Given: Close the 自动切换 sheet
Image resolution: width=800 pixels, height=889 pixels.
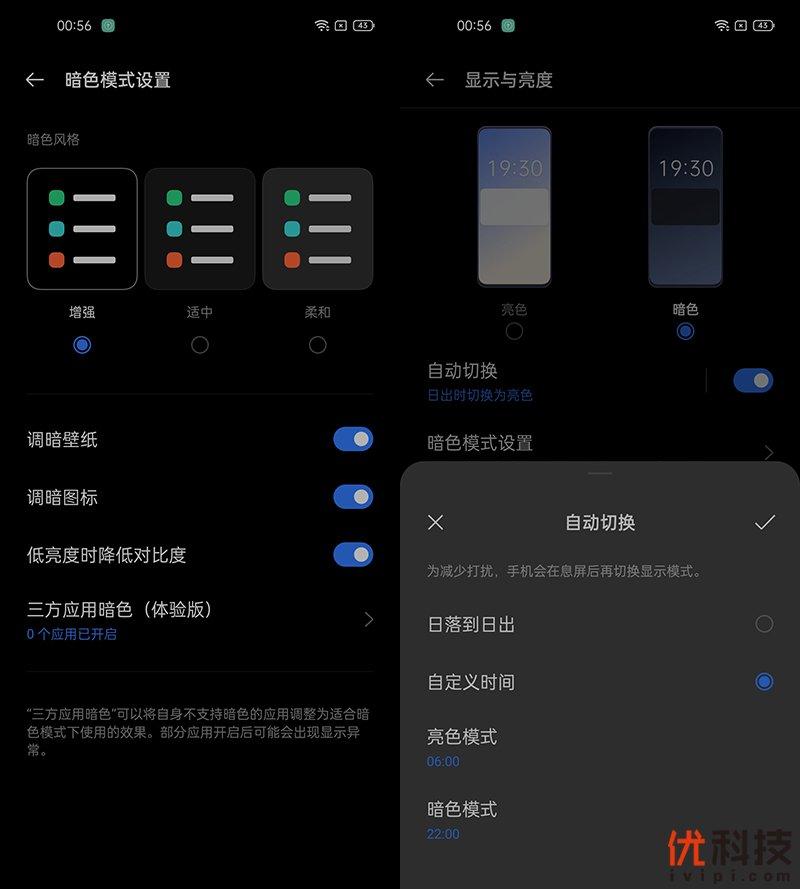Looking at the screenshot, I should click(x=435, y=522).
